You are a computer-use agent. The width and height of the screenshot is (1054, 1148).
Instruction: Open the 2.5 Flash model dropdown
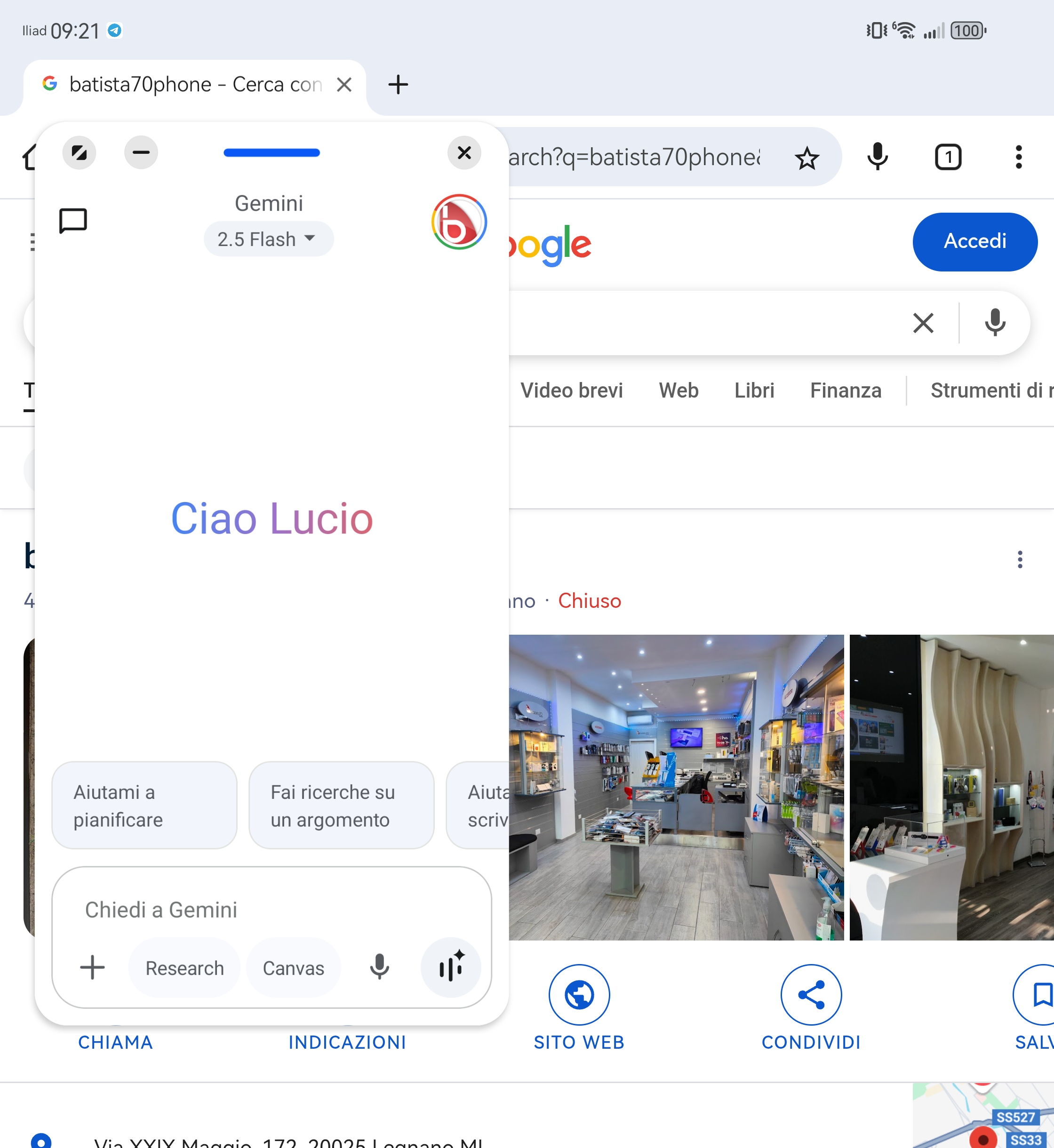coord(268,239)
